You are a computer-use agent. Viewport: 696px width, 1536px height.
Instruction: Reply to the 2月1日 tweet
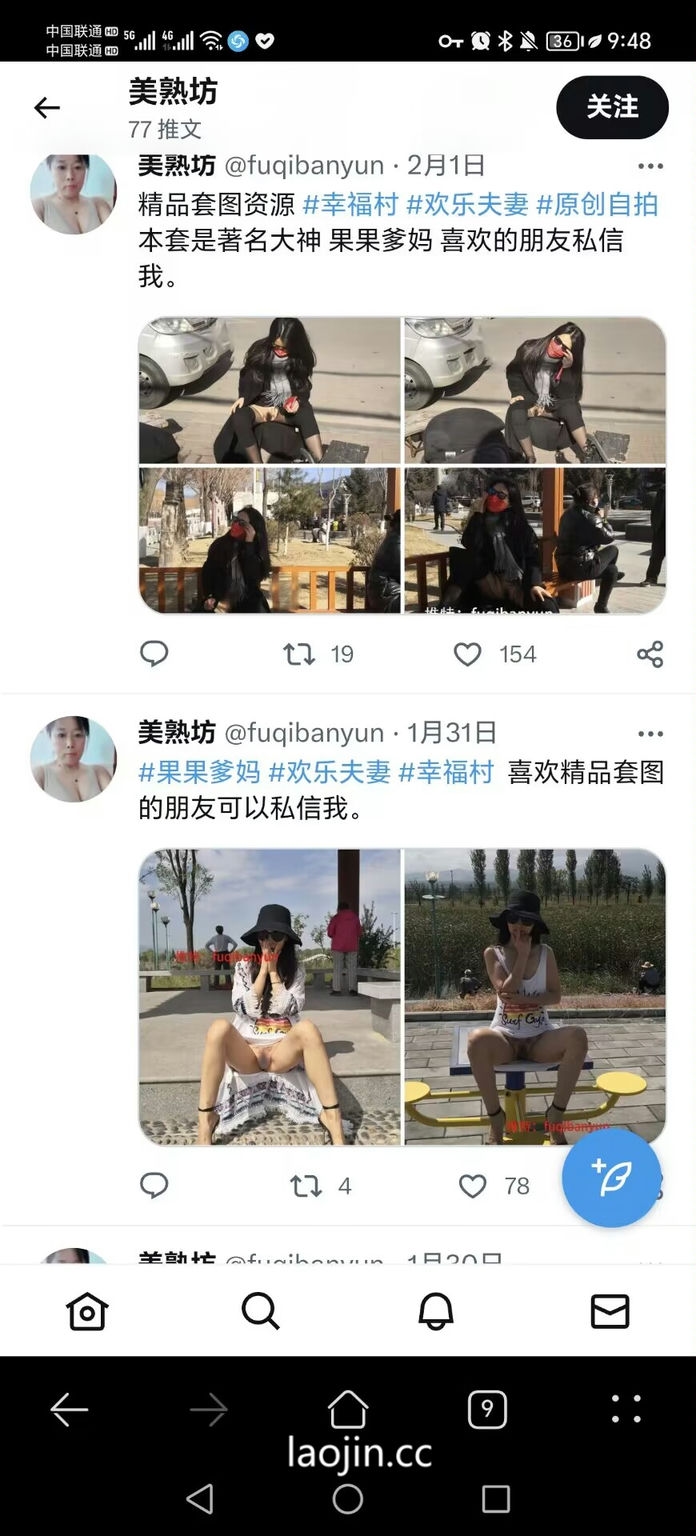pos(154,654)
